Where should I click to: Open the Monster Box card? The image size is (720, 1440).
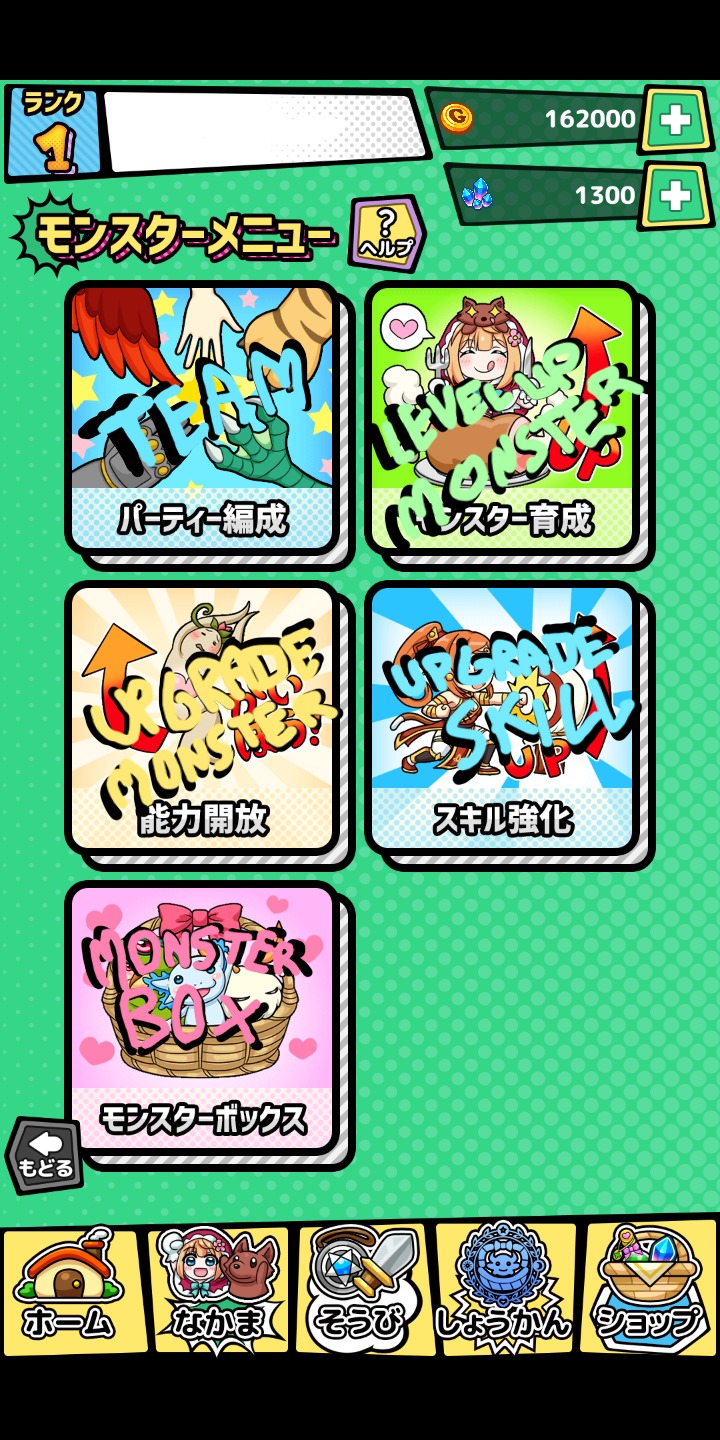click(x=202, y=1018)
